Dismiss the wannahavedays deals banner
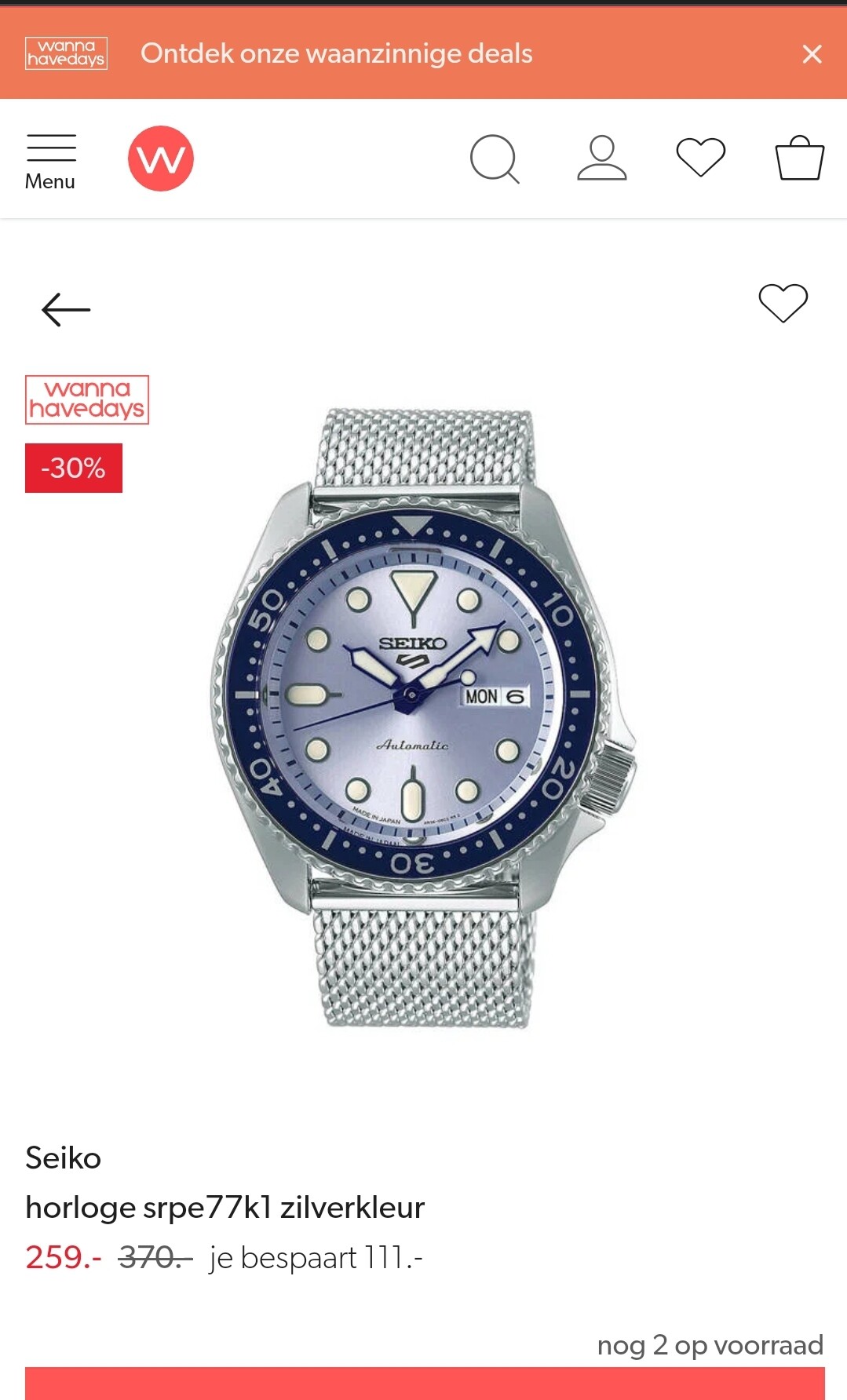This screenshot has width=847, height=1400. (812, 53)
